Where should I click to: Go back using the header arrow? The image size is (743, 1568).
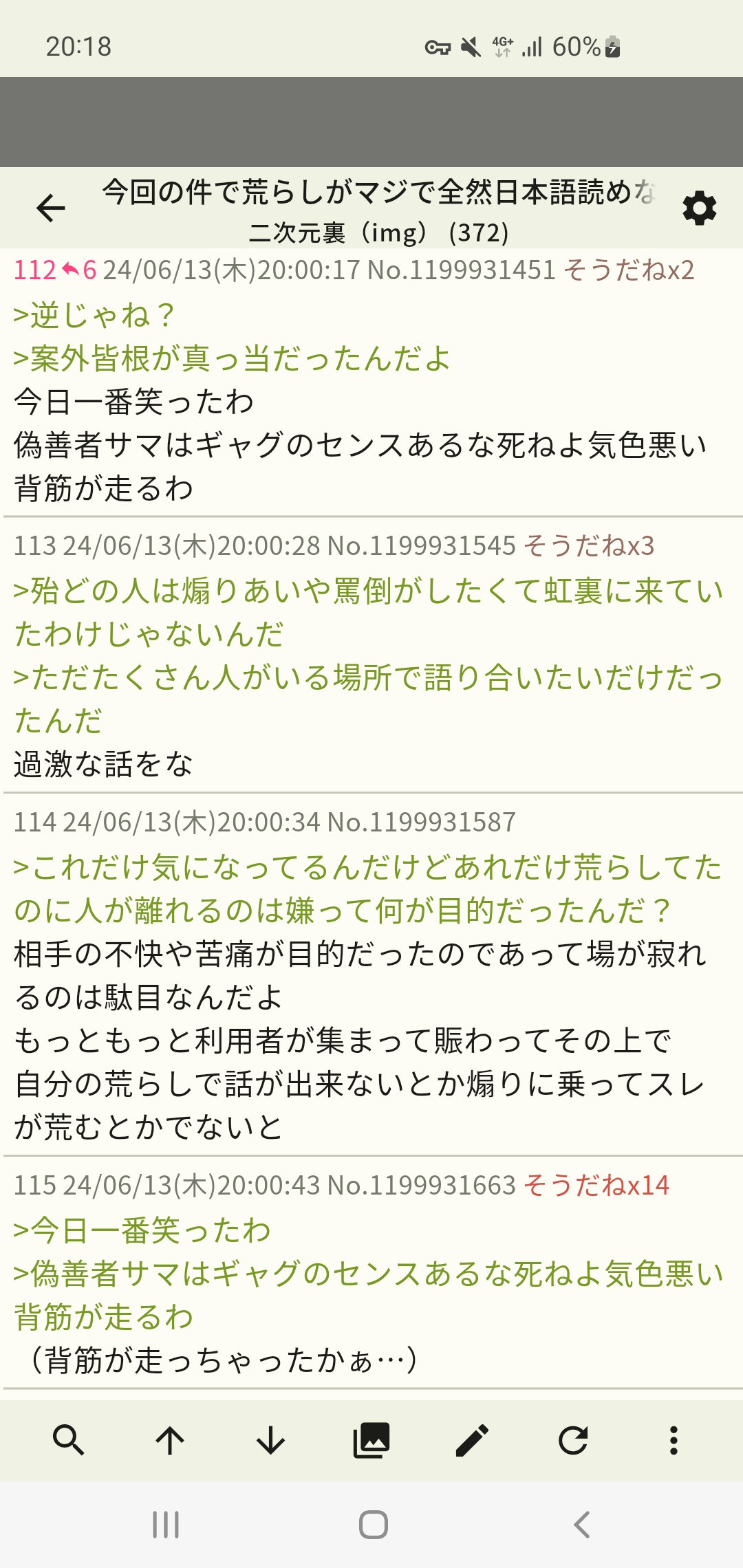point(51,208)
